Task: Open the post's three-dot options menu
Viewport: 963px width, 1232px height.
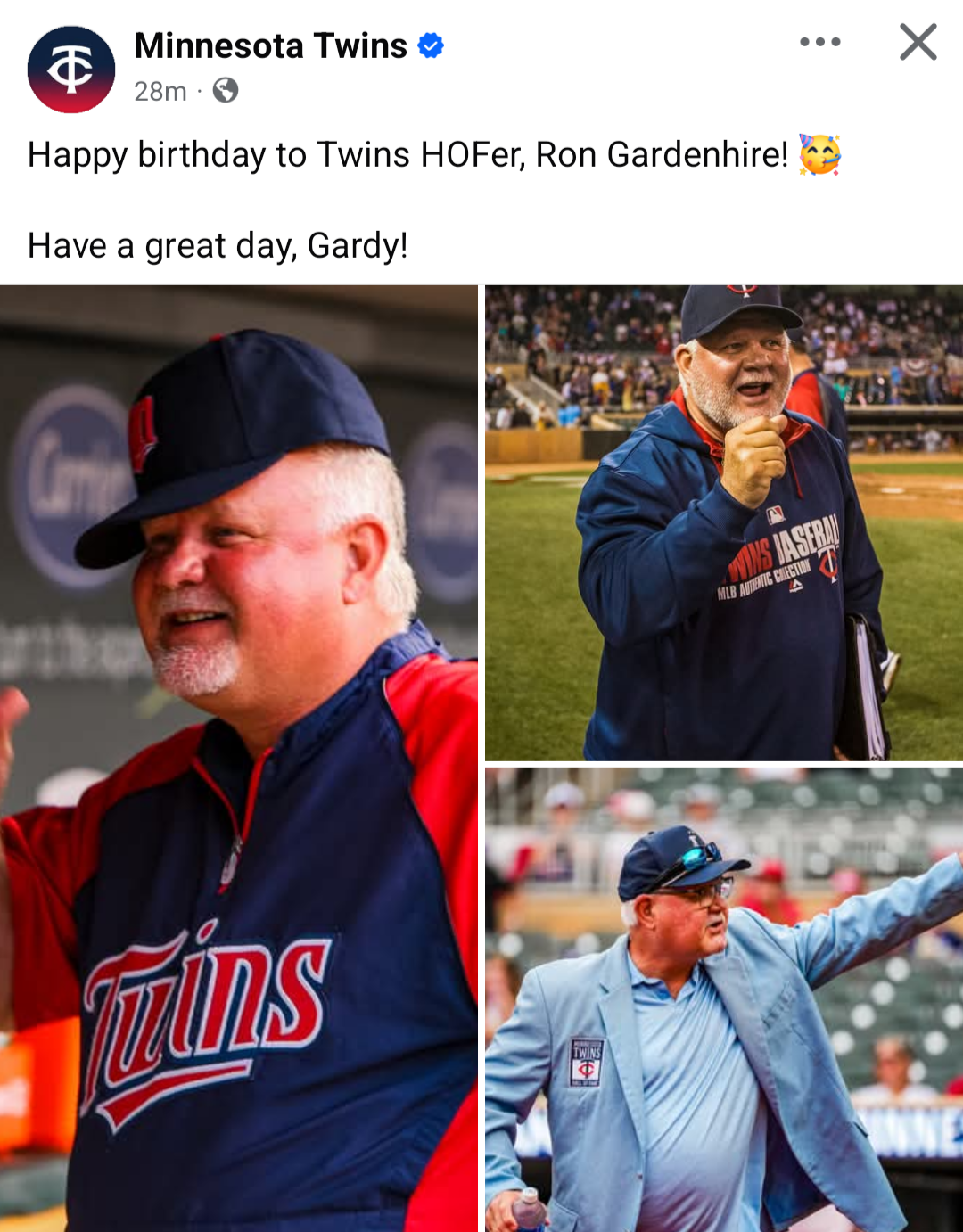Action: (819, 42)
